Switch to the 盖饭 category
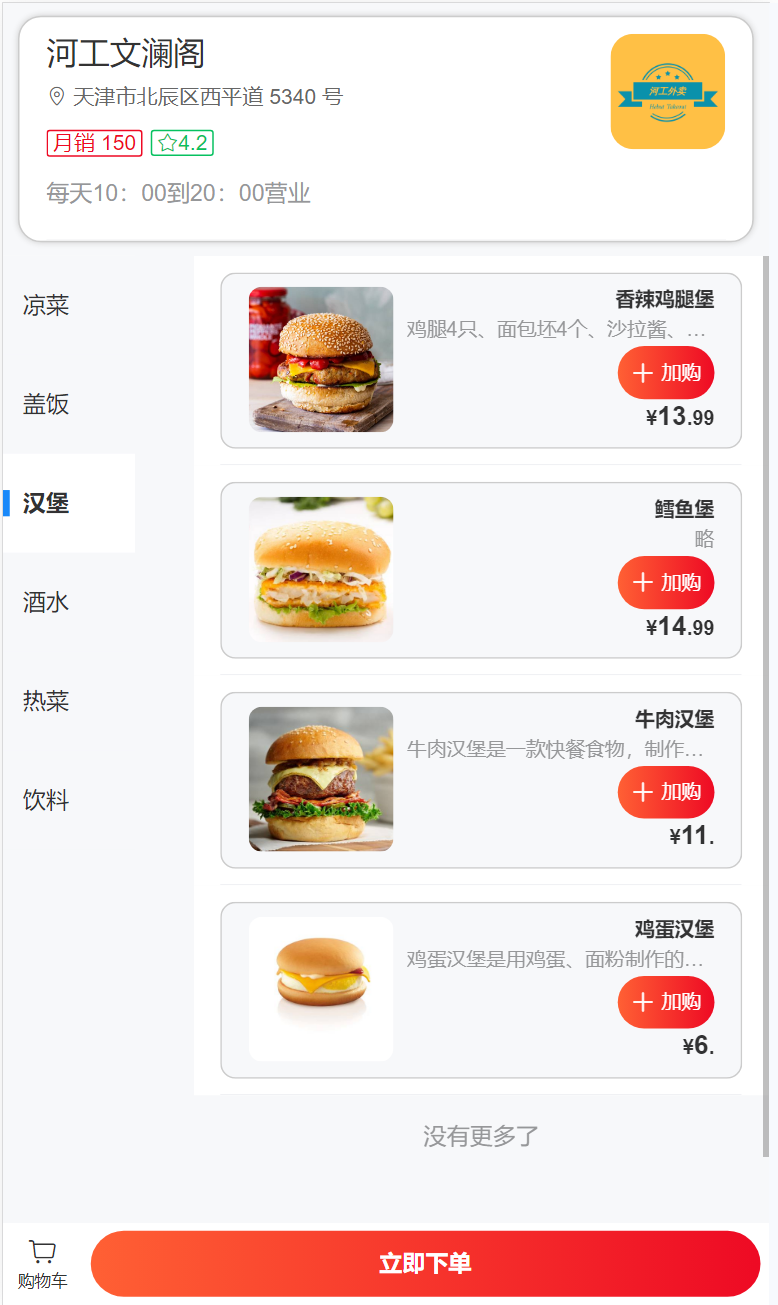 [x=47, y=404]
